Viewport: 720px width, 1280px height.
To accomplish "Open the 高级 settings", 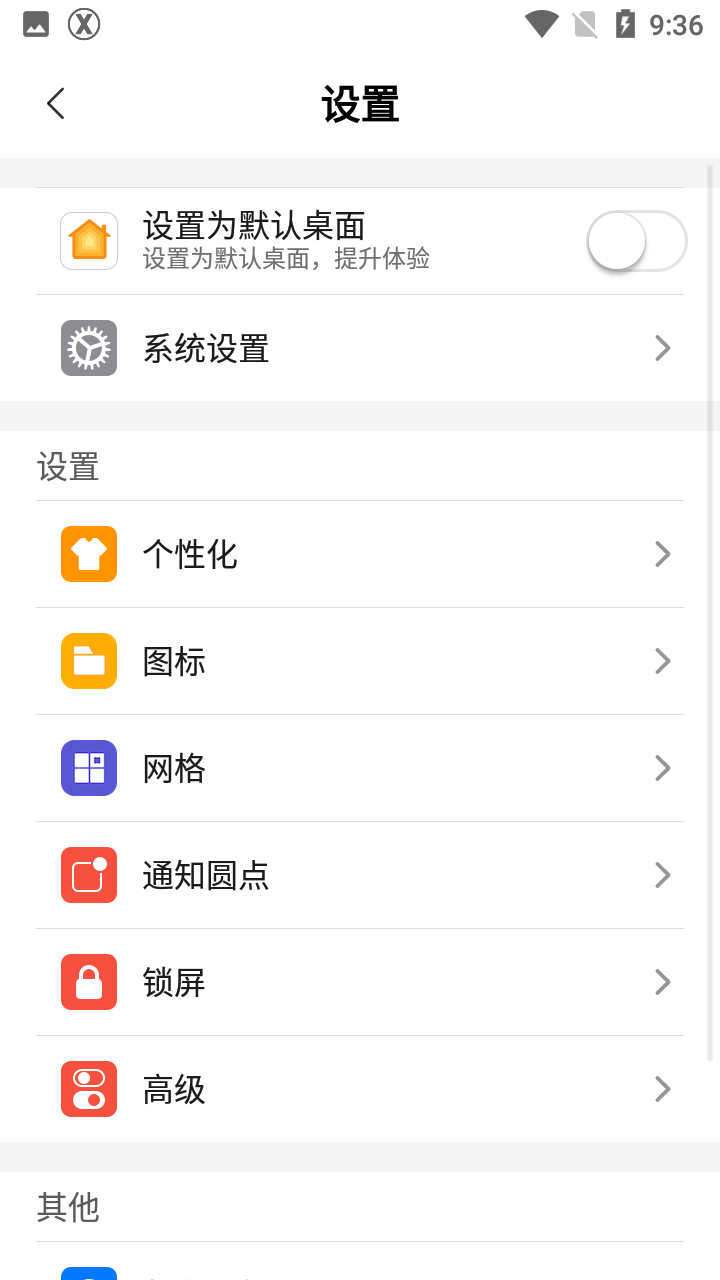I will 360,1089.
